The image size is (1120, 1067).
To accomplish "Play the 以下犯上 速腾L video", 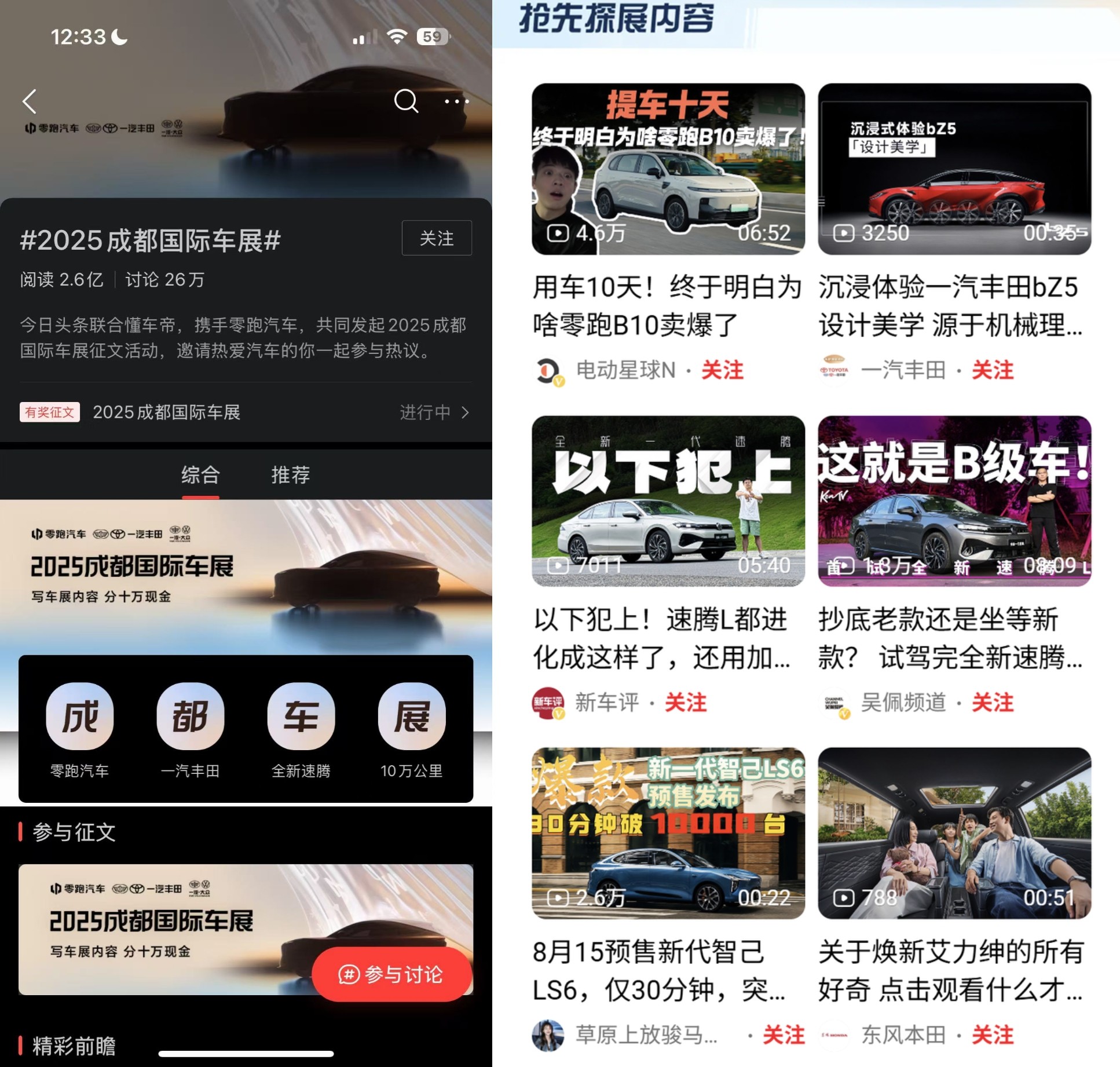I will pyautogui.click(x=668, y=501).
